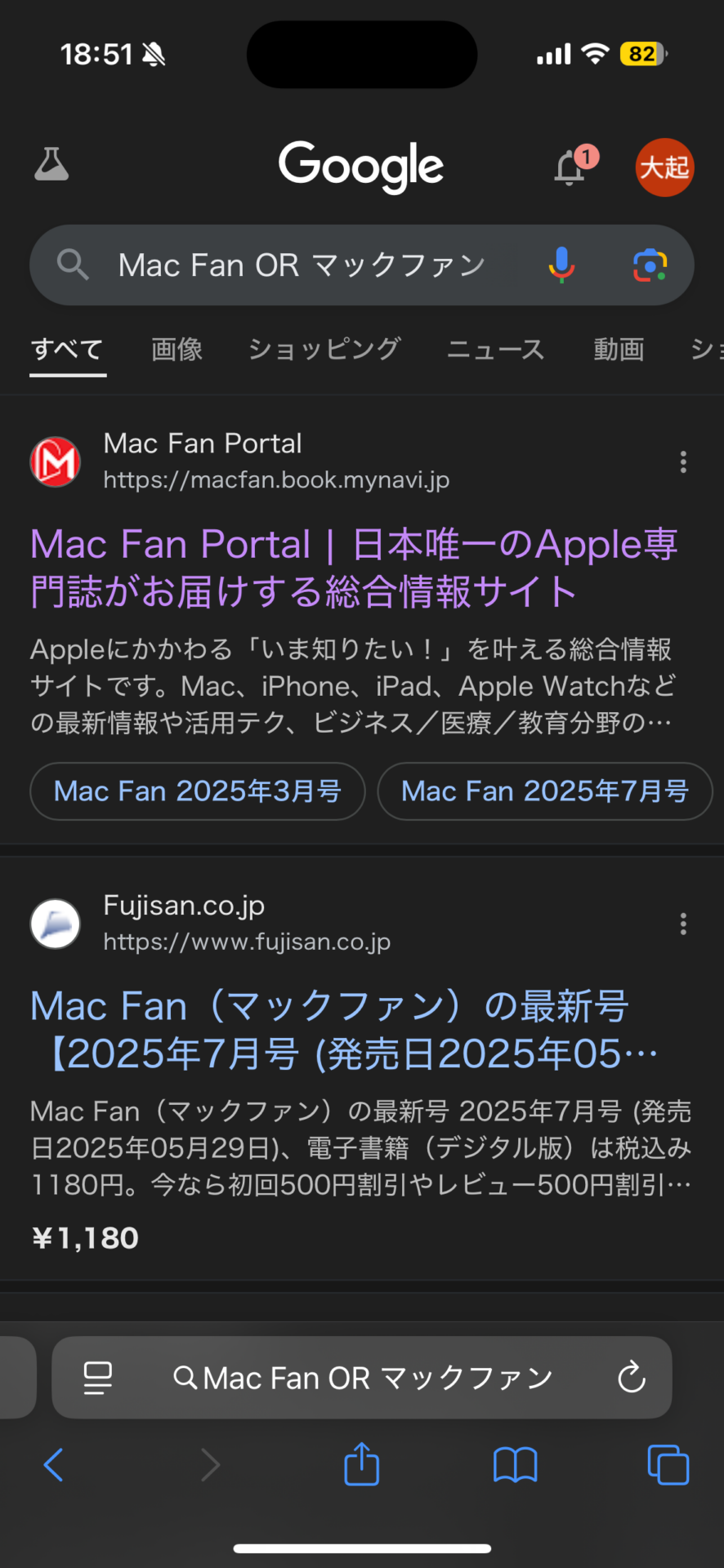Viewport: 724px width, 1568px height.
Task: Open more options for the Mac Fan Portal result
Action: (x=683, y=462)
